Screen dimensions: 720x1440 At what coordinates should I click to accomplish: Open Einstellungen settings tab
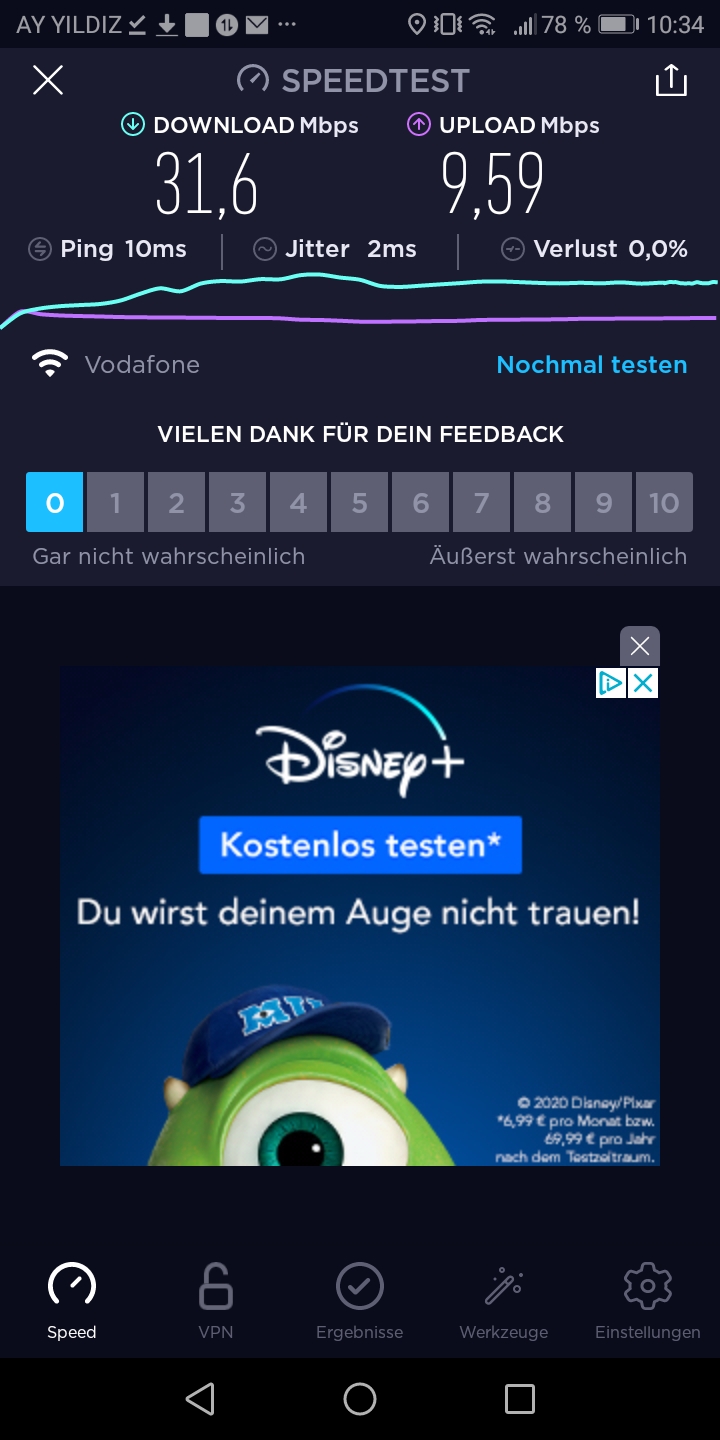[647, 1300]
